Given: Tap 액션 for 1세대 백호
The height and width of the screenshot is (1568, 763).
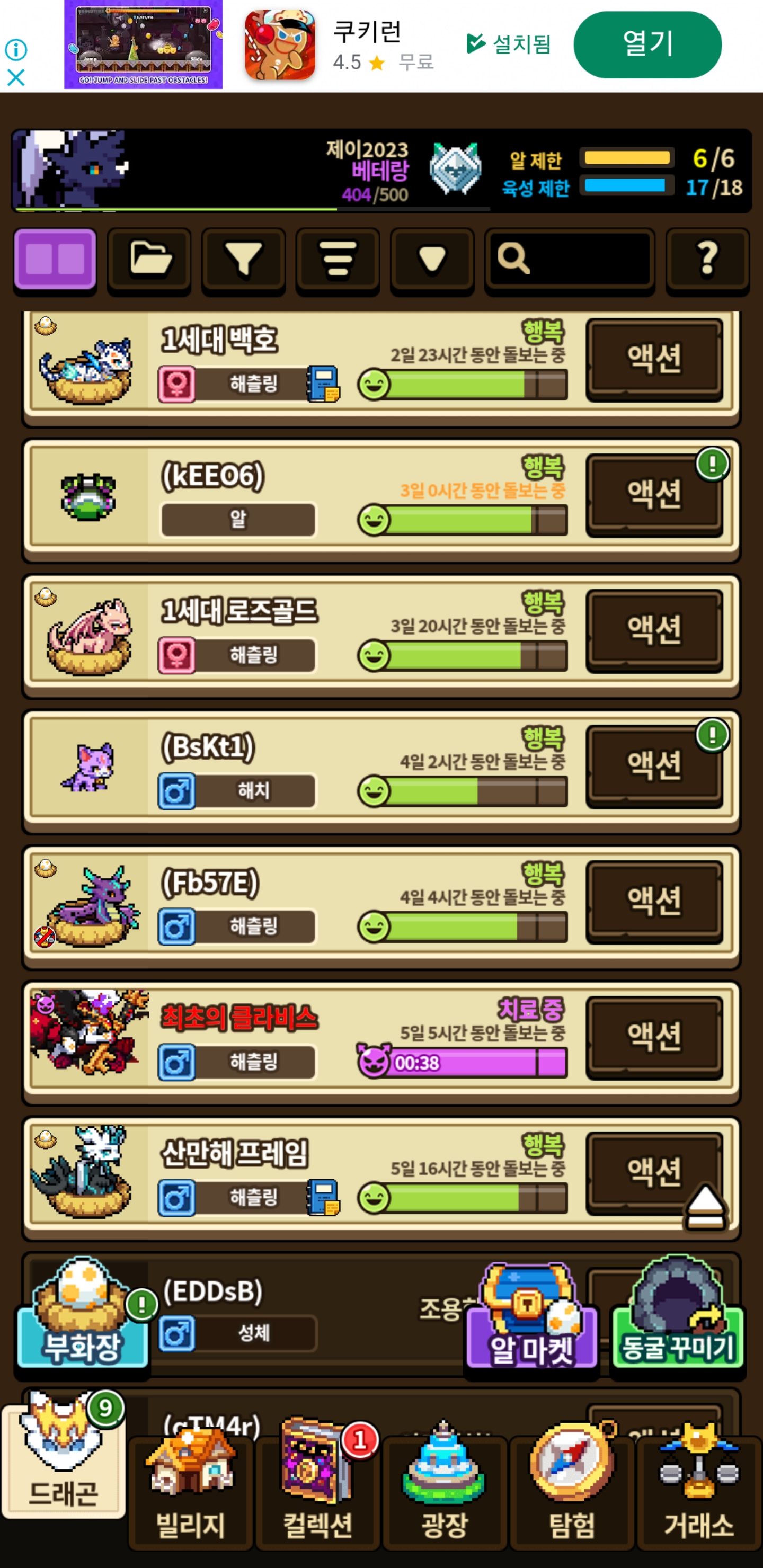Looking at the screenshot, I should [x=654, y=359].
